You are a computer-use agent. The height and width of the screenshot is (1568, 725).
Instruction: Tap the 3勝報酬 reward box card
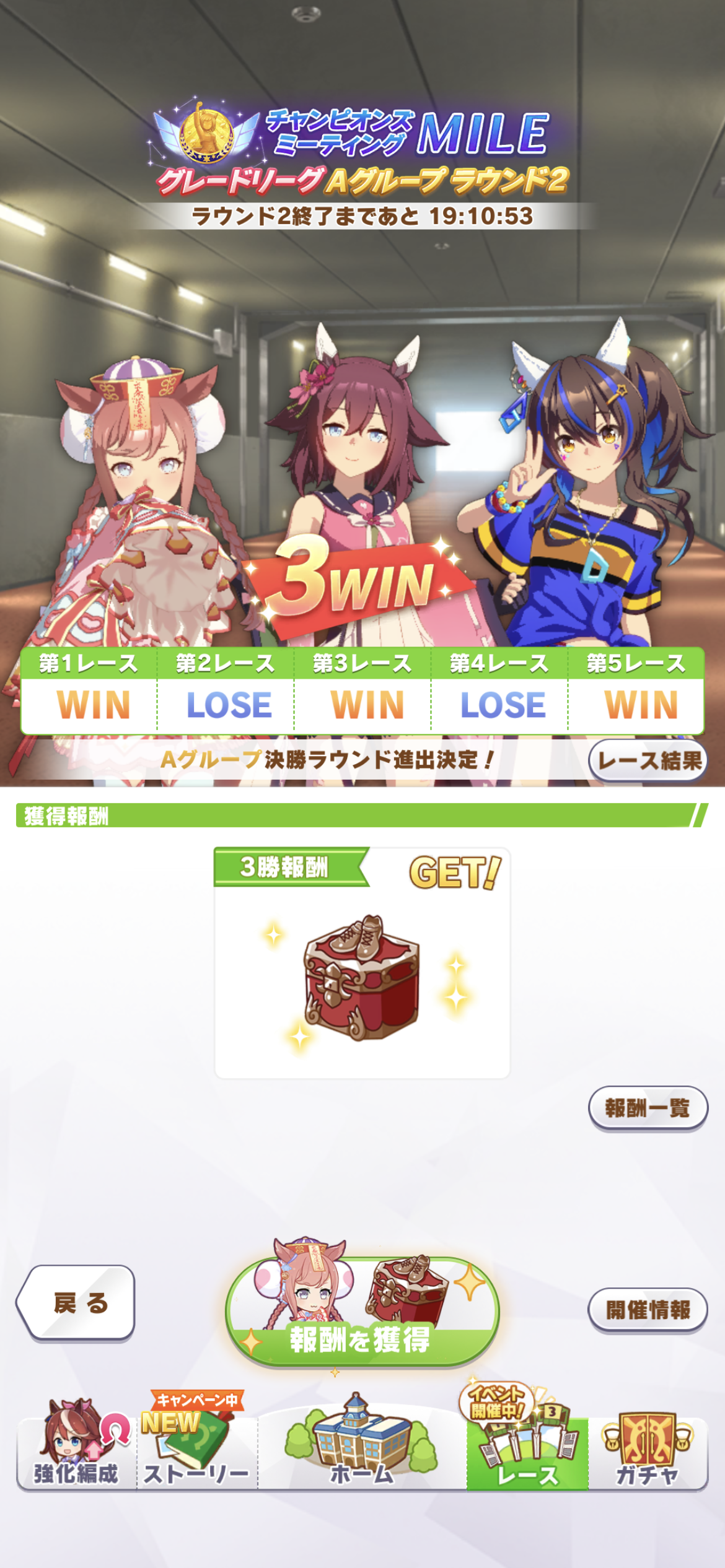362,963
